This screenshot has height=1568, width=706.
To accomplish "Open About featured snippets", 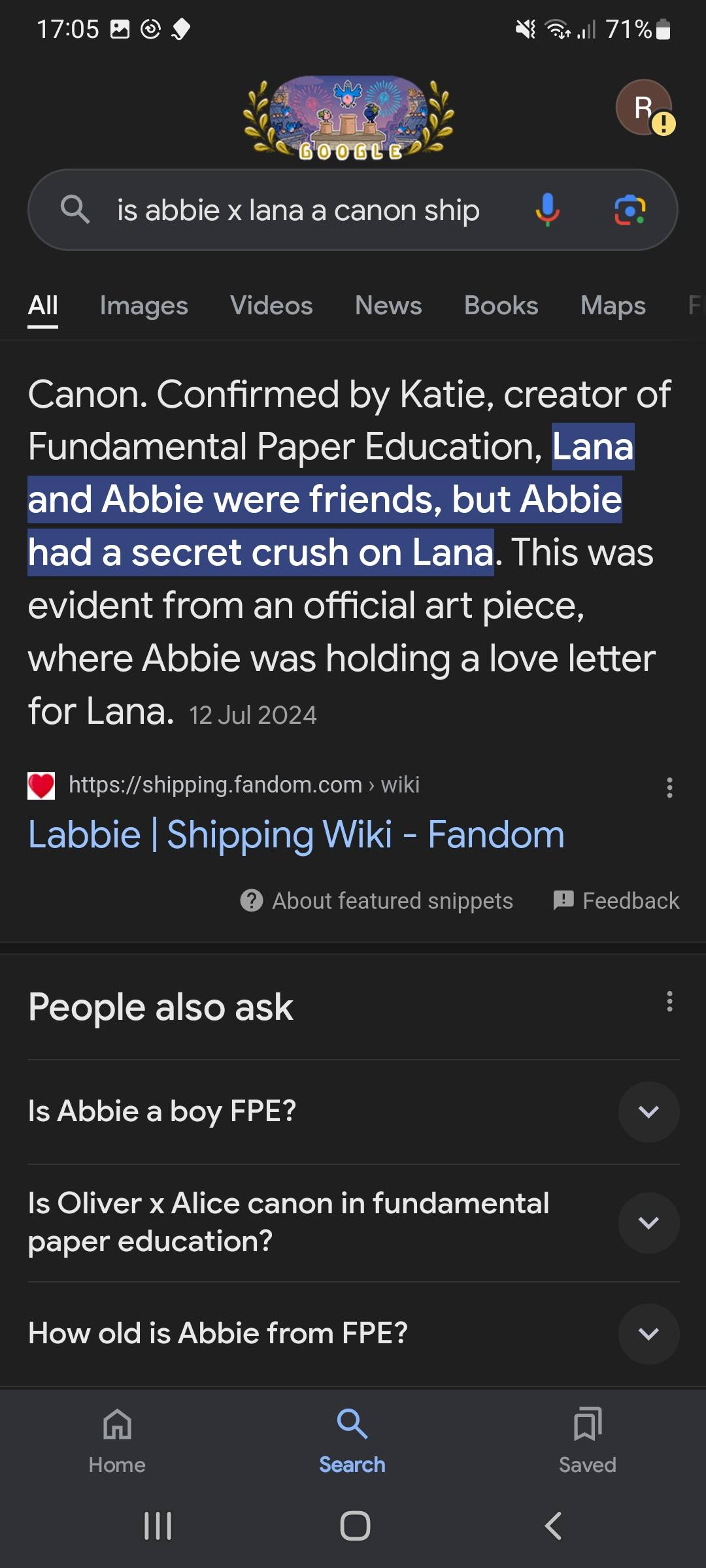I will (377, 901).
